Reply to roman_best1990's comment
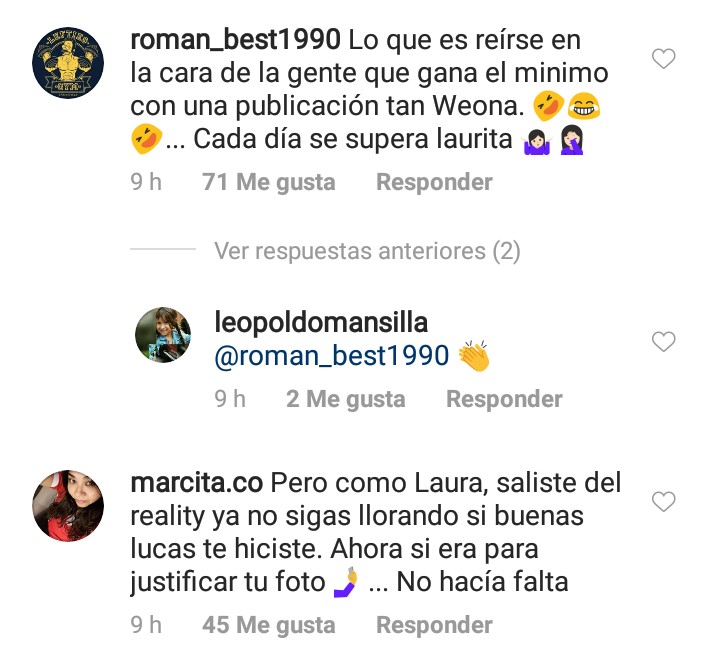Screen dimensions: 720x654 coord(434,183)
